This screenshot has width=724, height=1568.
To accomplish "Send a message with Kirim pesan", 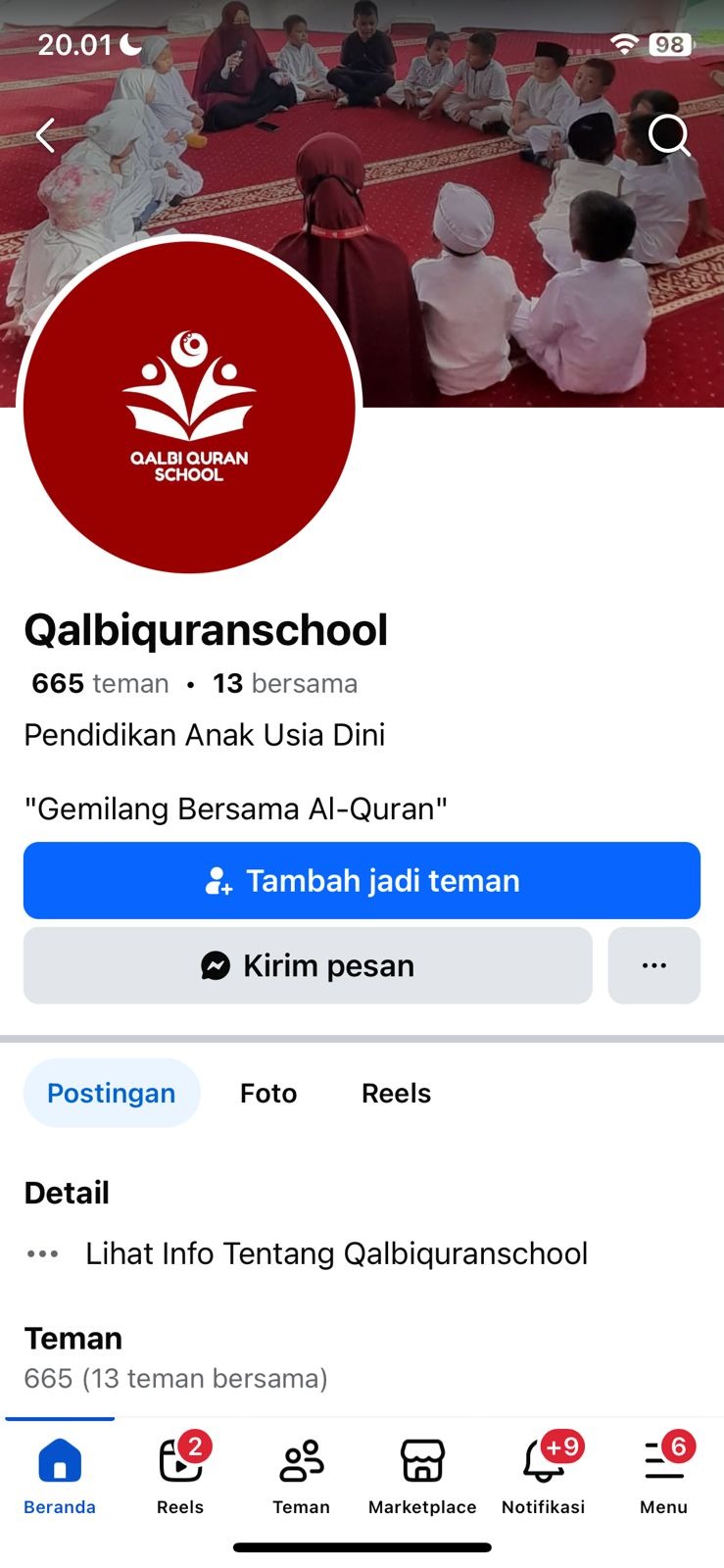I will tap(308, 965).
